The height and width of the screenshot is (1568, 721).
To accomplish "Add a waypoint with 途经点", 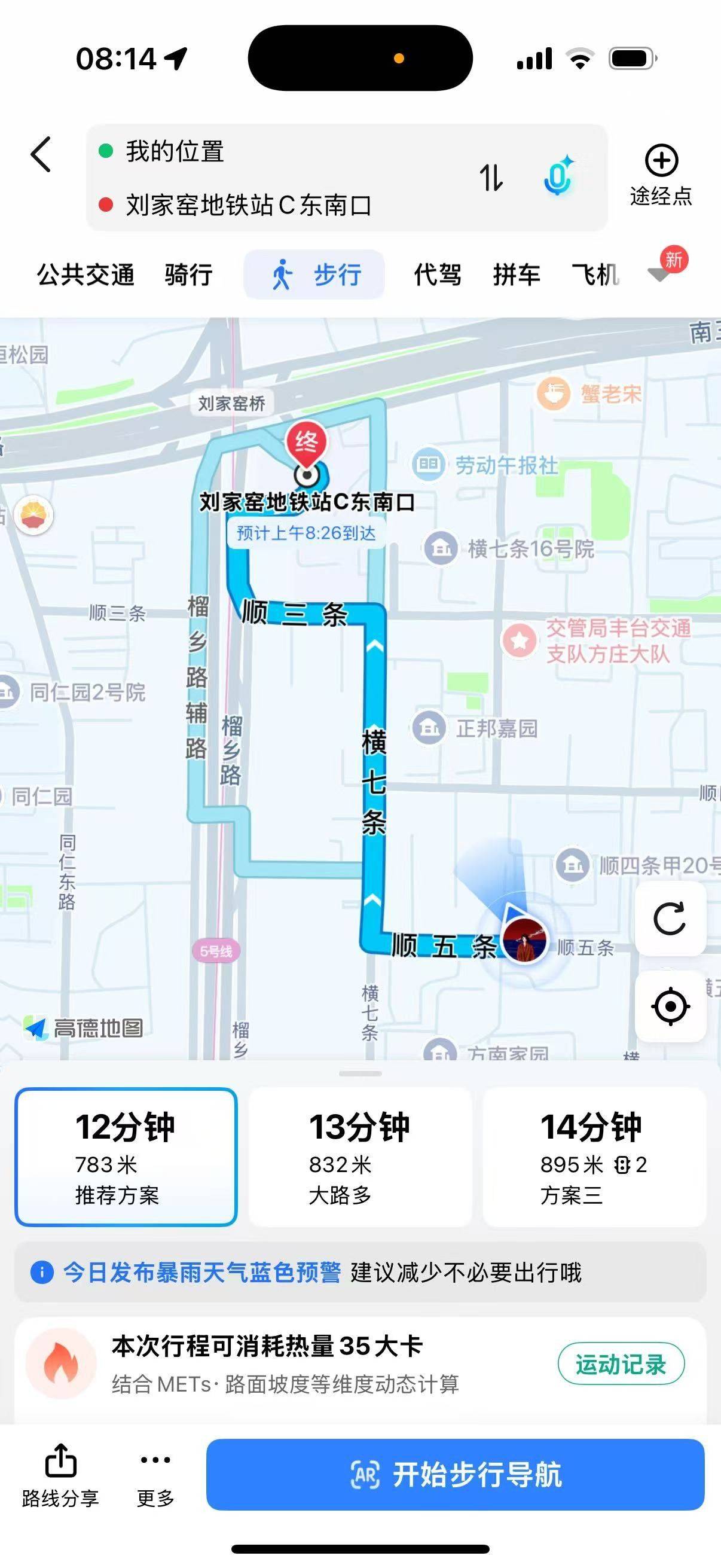I will (x=661, y=176).
